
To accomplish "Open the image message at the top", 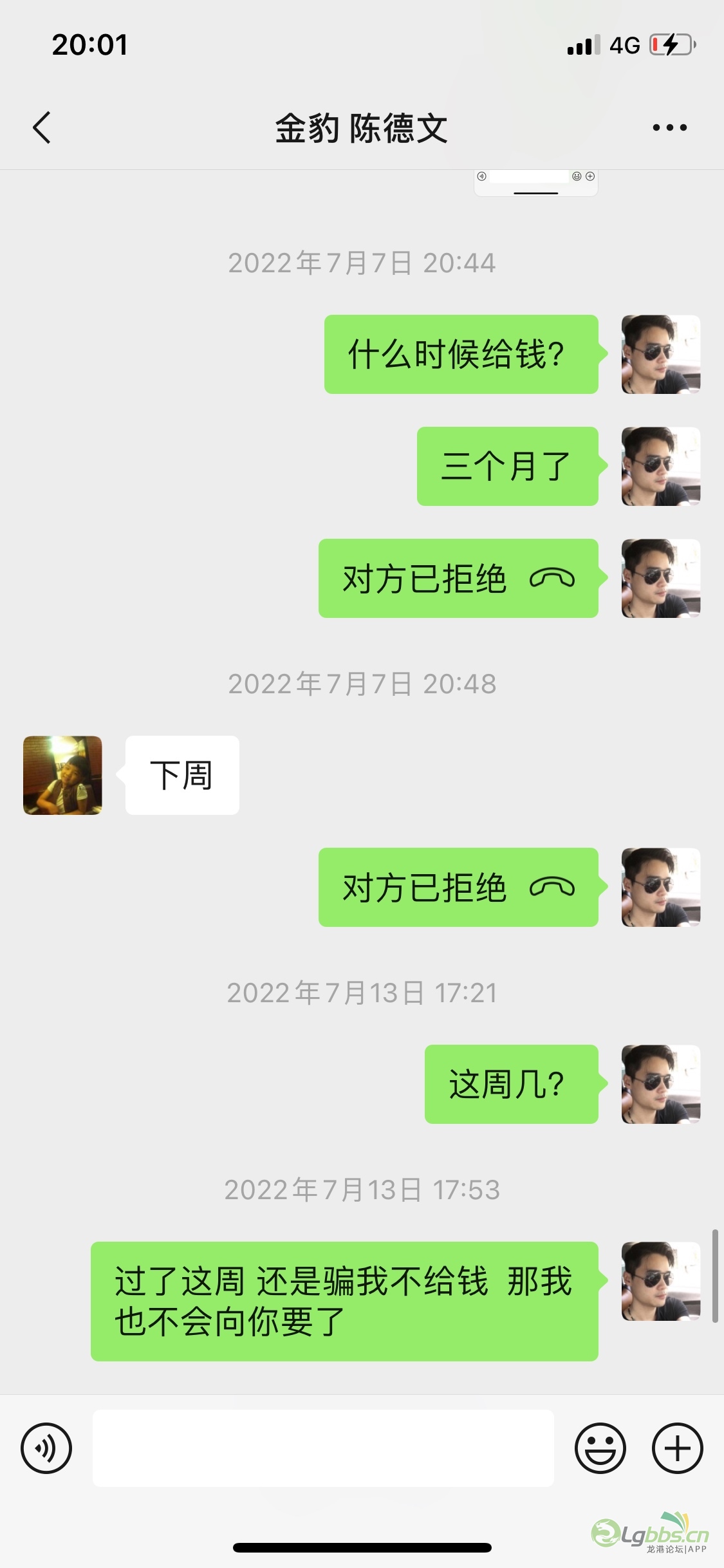I will click(535, 183).
